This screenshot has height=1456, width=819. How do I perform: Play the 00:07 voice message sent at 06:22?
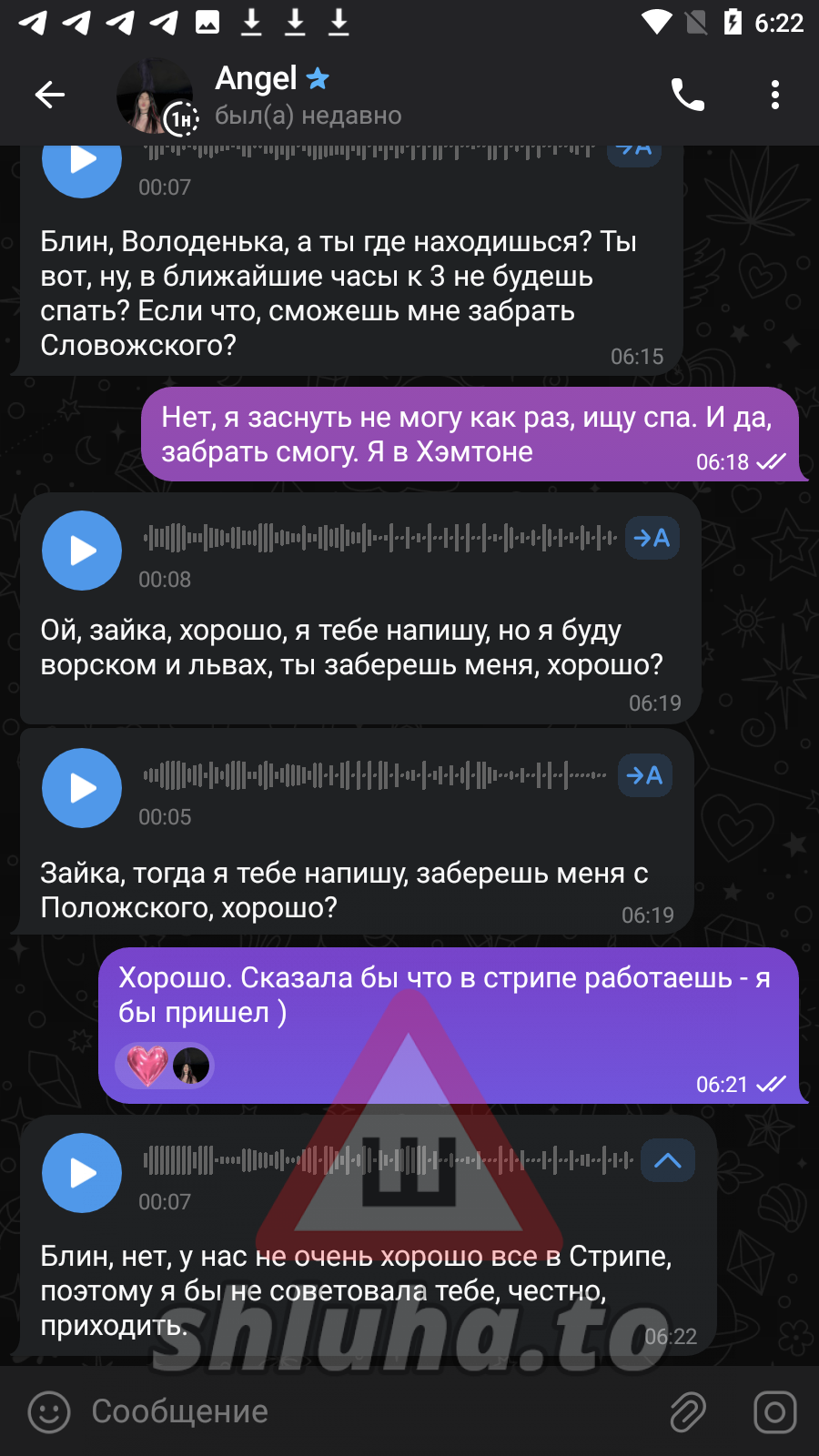click(82, 1173)
